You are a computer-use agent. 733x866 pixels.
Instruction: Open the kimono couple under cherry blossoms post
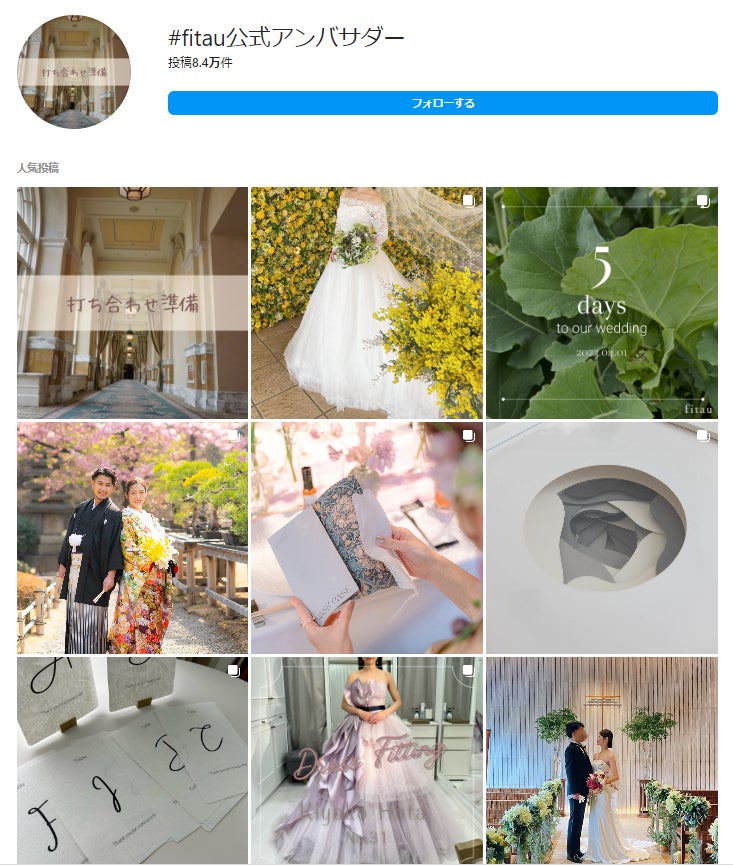point(132,537)
